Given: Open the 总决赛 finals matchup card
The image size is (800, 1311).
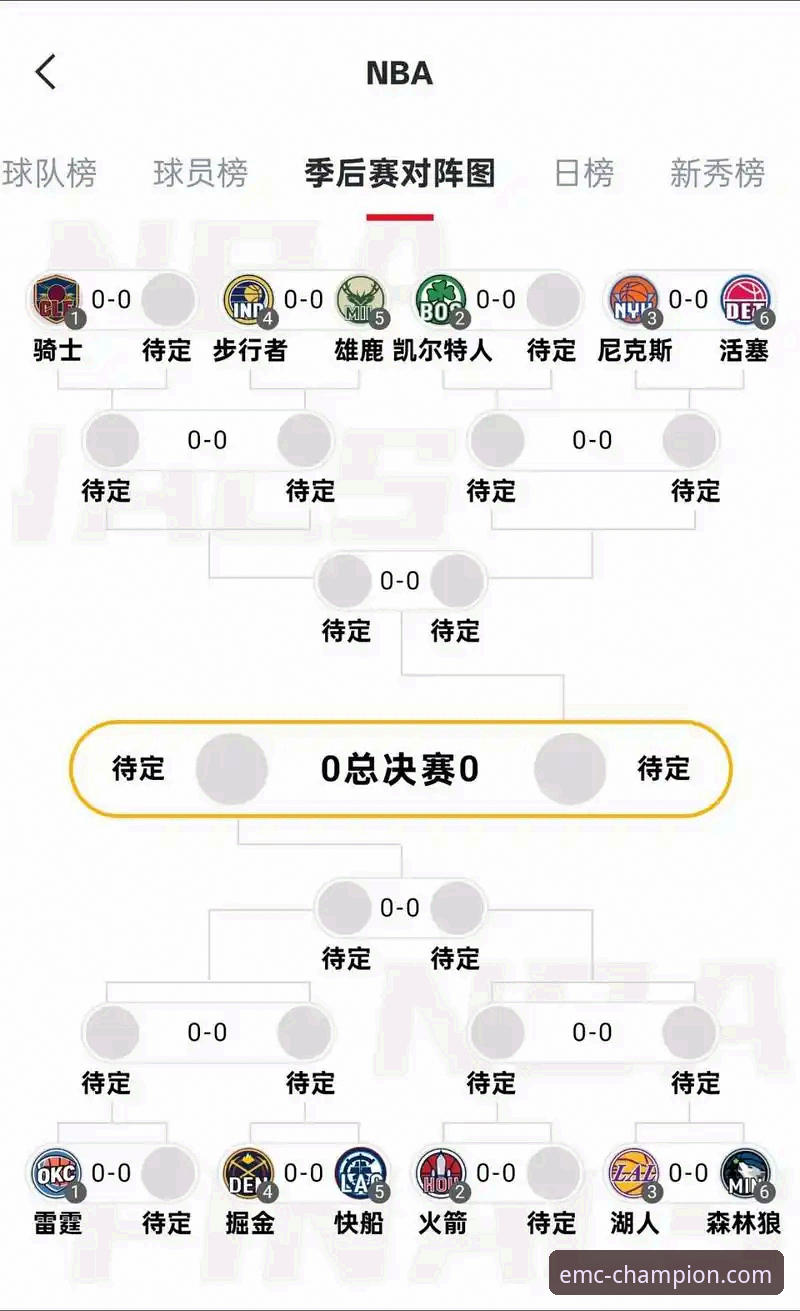Looking at the screenshot, I should tap(400, 768).
